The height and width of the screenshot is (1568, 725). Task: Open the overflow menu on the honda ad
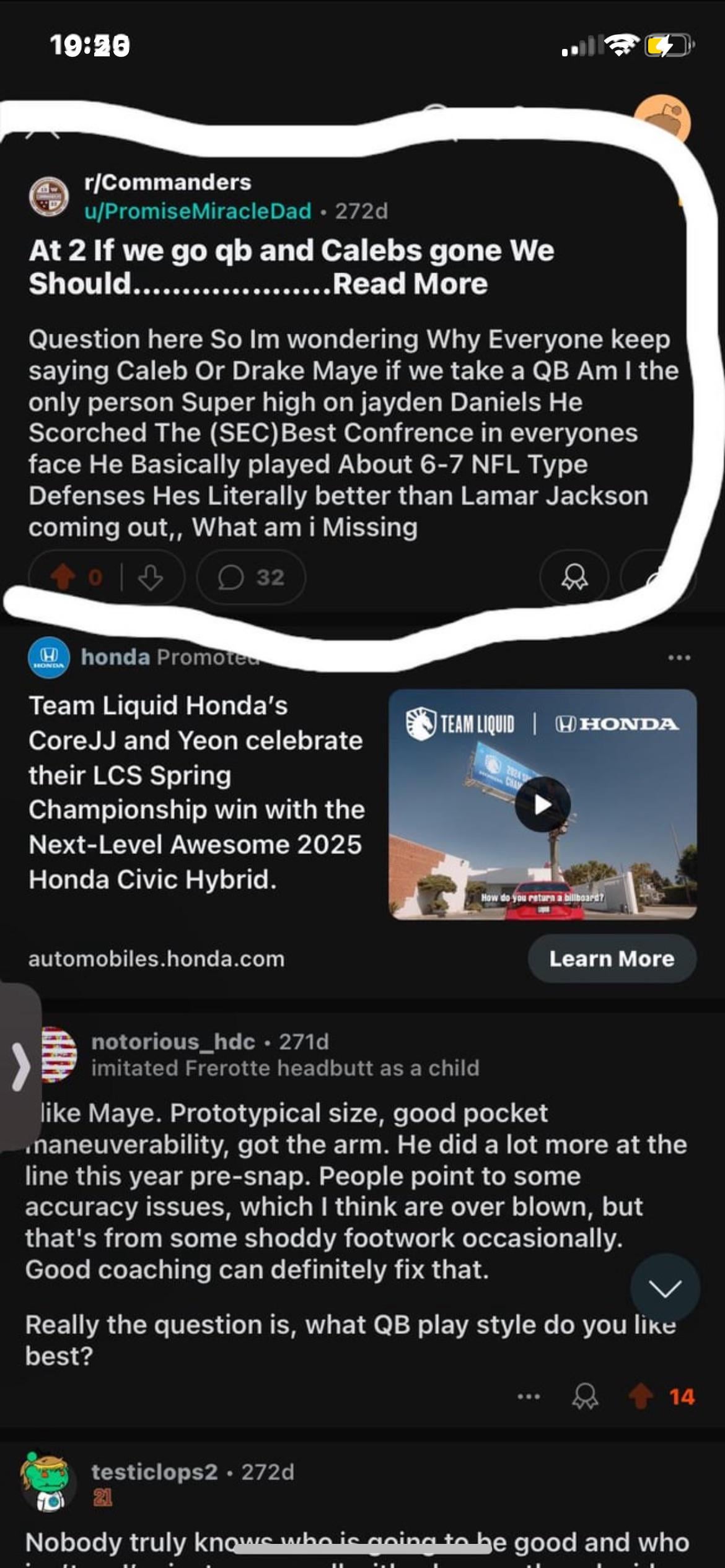pos(679,657)
